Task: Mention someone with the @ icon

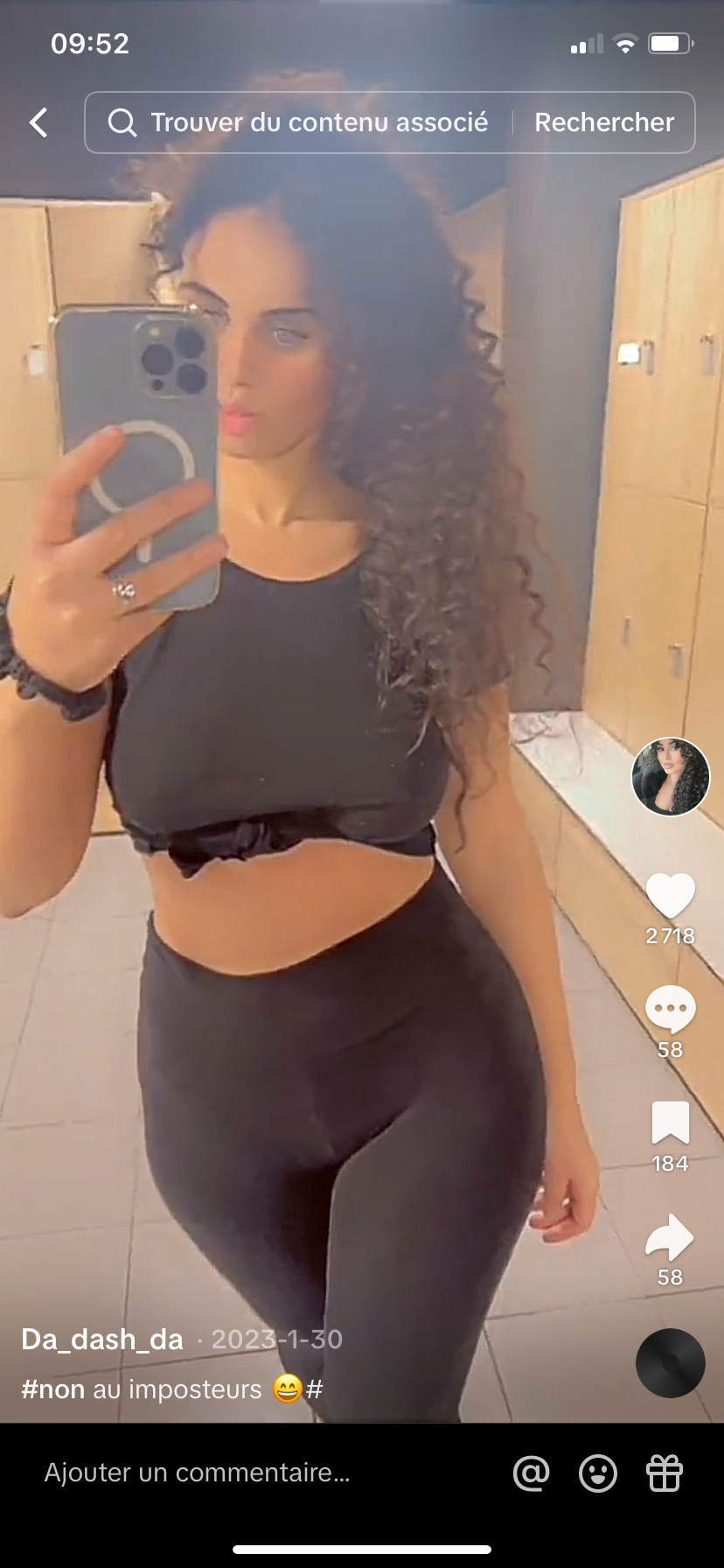Action: click(532, 1473)
